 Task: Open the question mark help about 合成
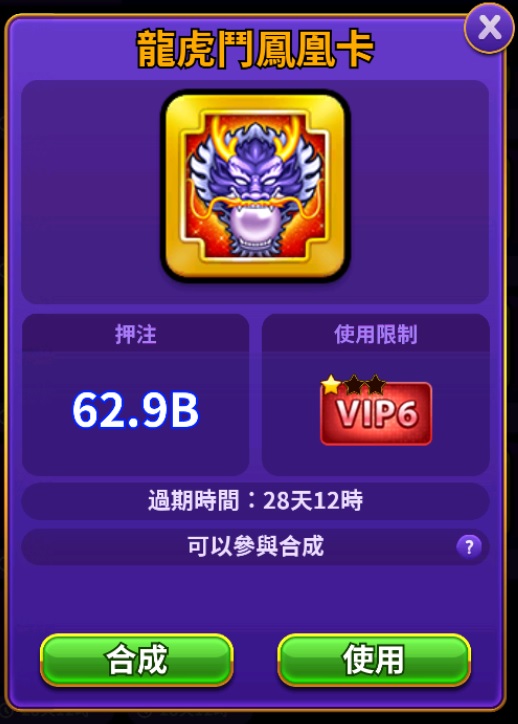tap(469, 547)
